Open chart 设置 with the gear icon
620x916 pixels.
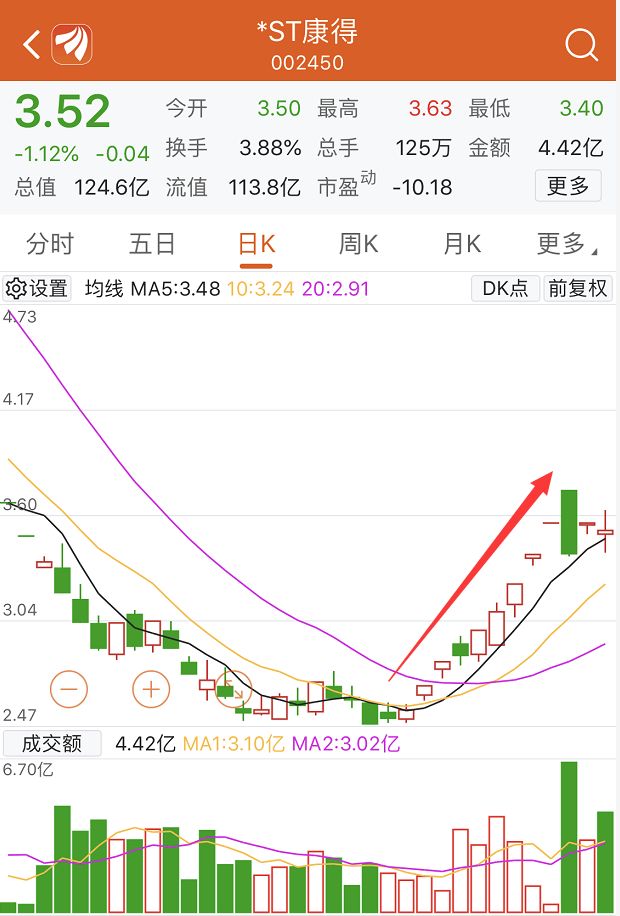pyautogui.click(x=37, y=289)
